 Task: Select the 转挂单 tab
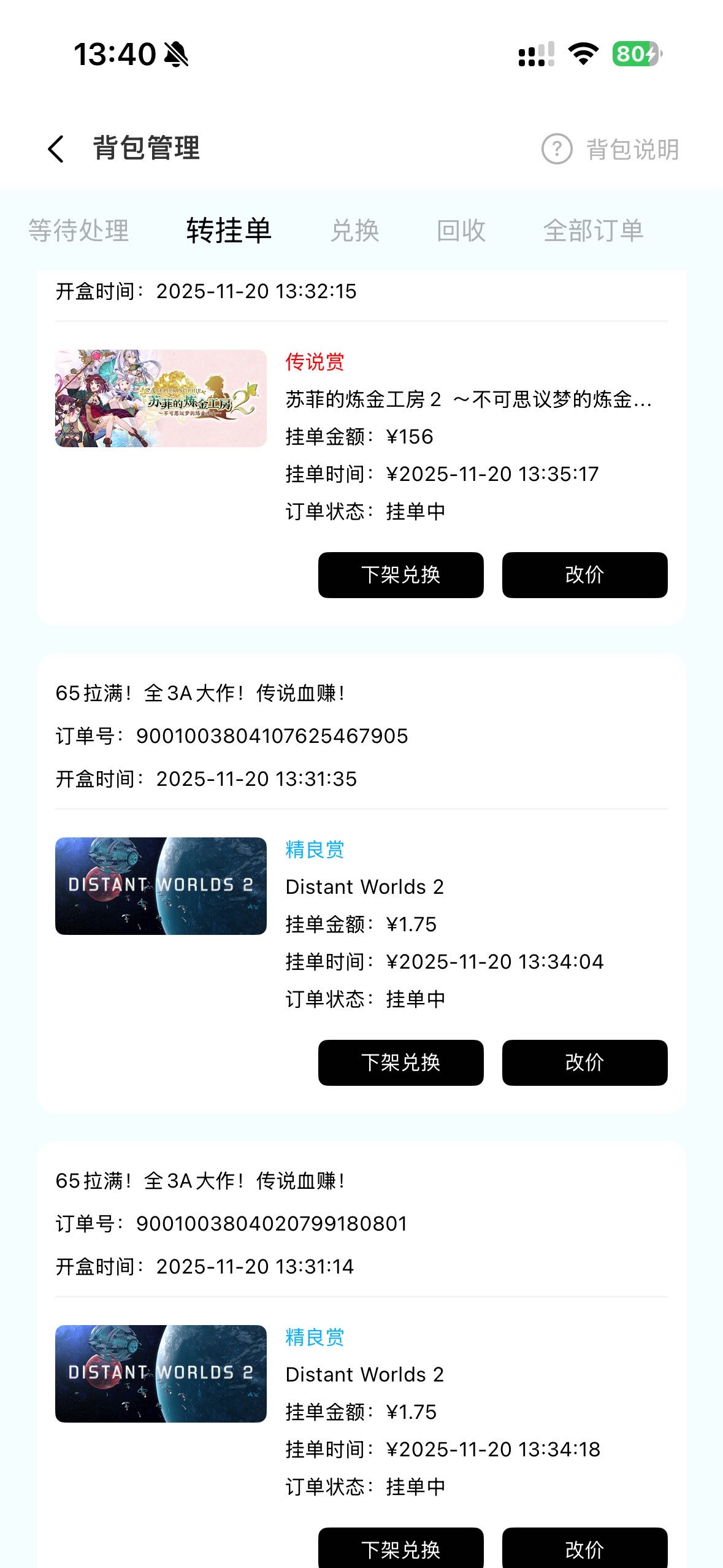click(229, 231)
